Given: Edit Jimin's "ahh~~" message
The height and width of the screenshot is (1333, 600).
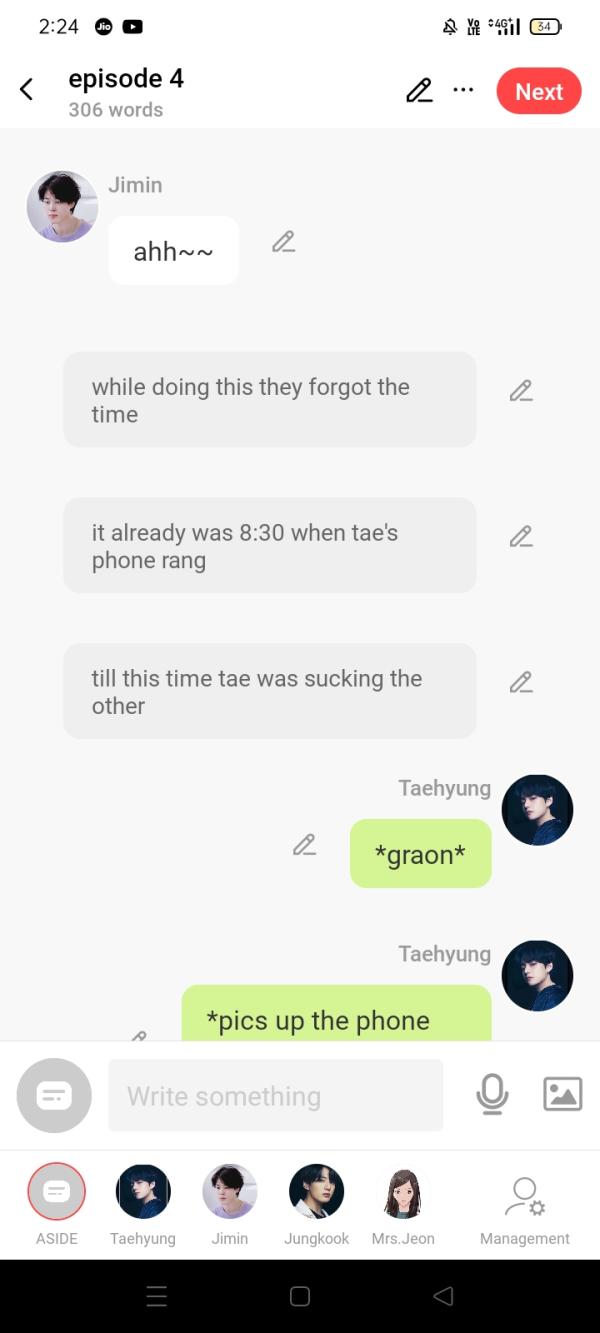Looking at the screenshot, I should tap(283, 242).
